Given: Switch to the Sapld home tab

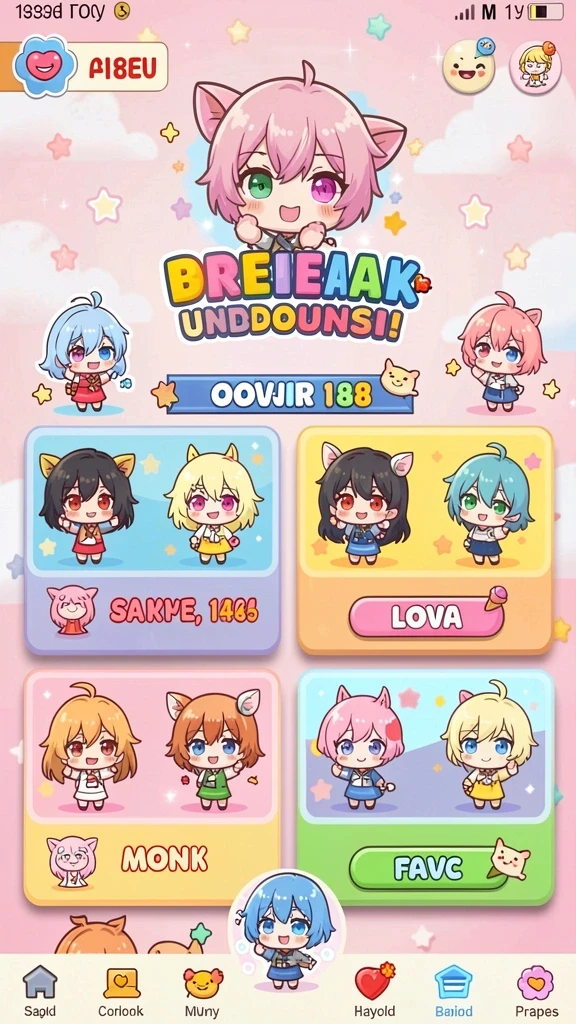Looking at the screenshot, I should coord(40,991).
